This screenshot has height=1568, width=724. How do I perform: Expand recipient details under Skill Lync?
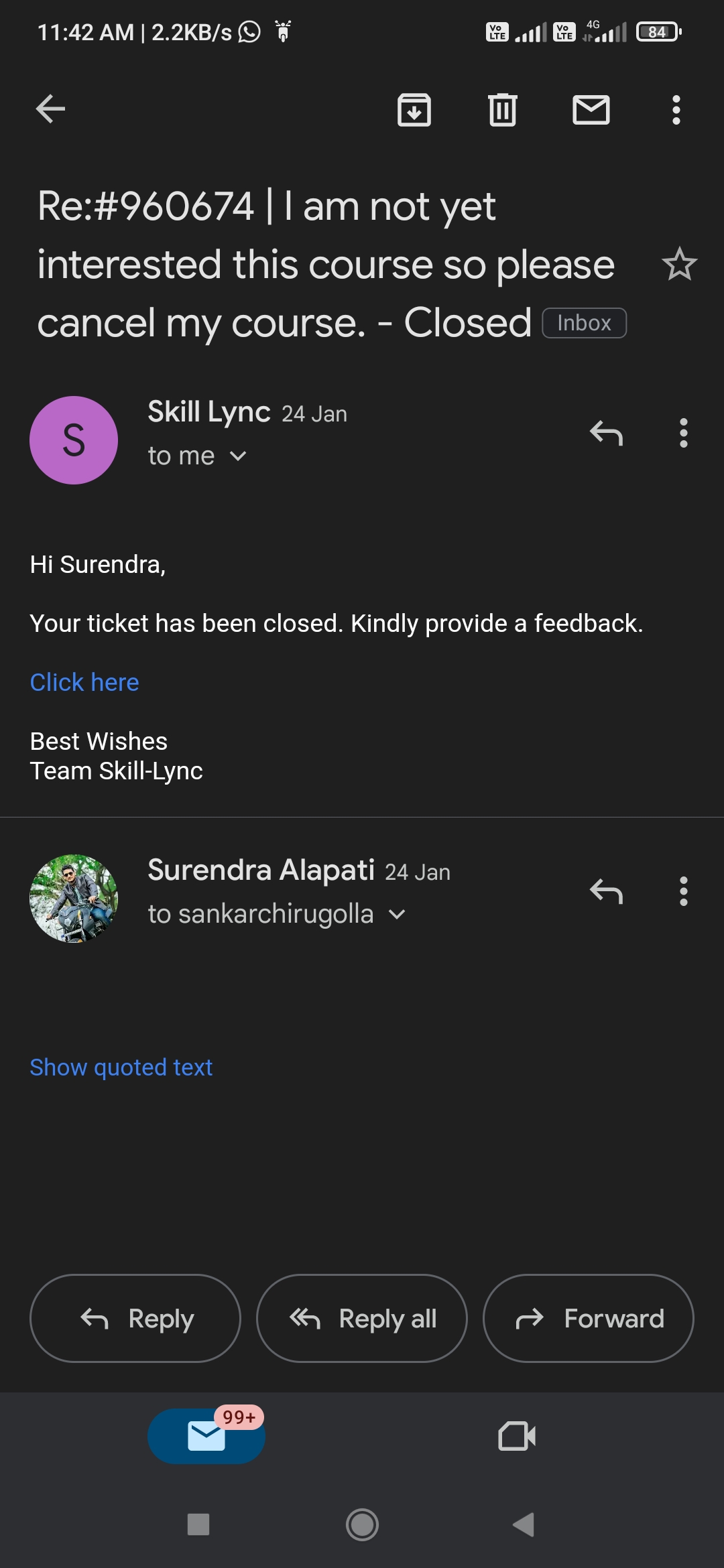(x=238, y=456)
